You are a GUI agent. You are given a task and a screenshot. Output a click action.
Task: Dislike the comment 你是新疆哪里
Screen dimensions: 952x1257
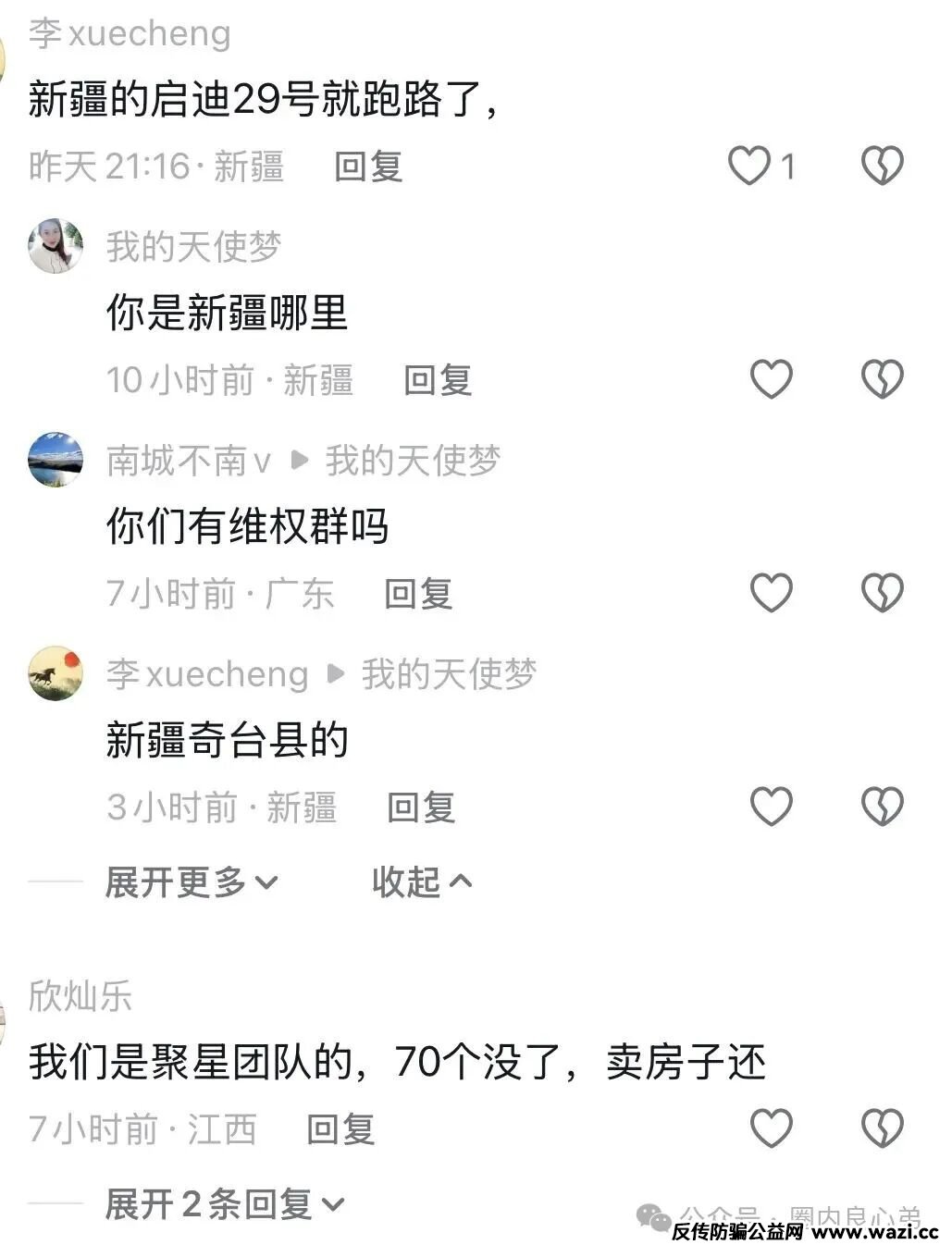pyautogui.click(x=882, y=379)
